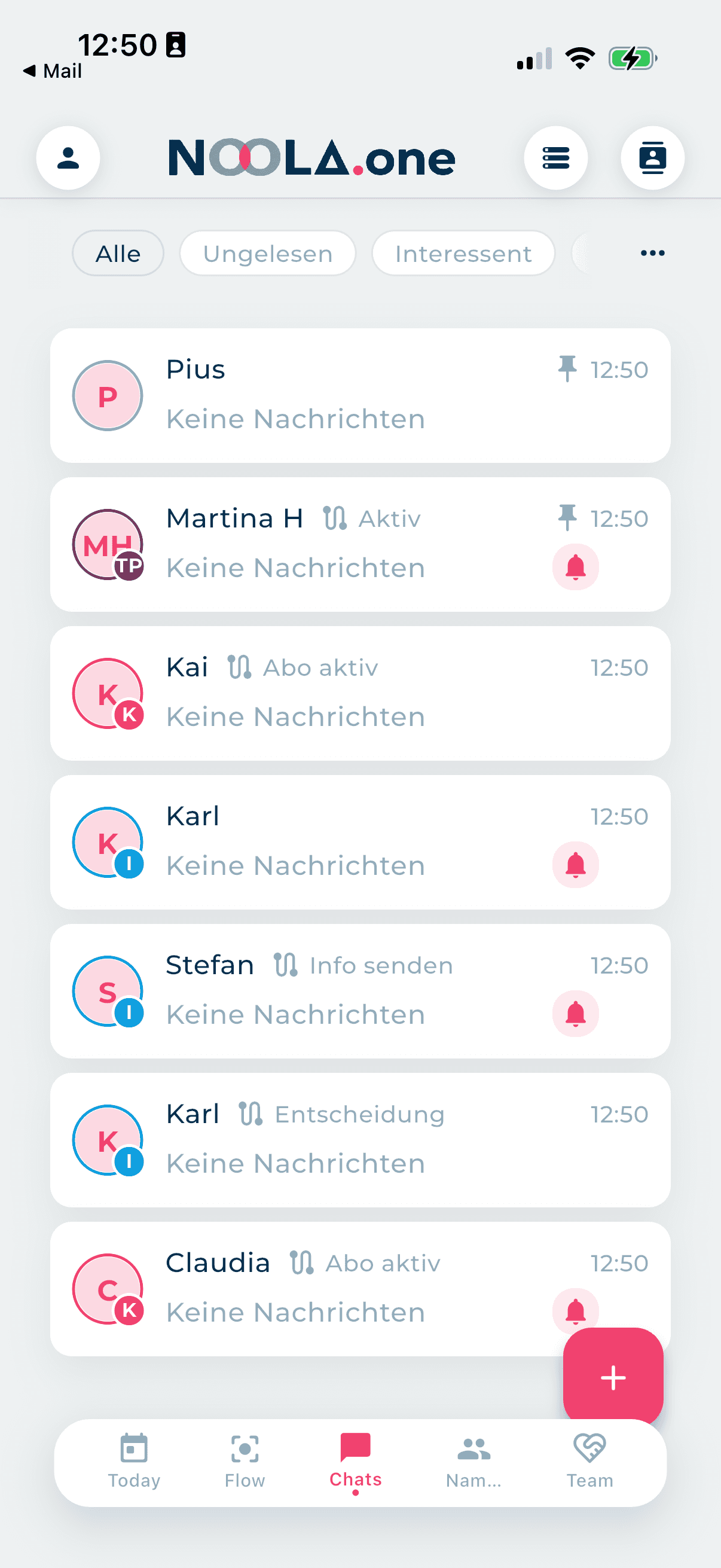
Task: Select the Alle filter chip
Action: [118, 253]
